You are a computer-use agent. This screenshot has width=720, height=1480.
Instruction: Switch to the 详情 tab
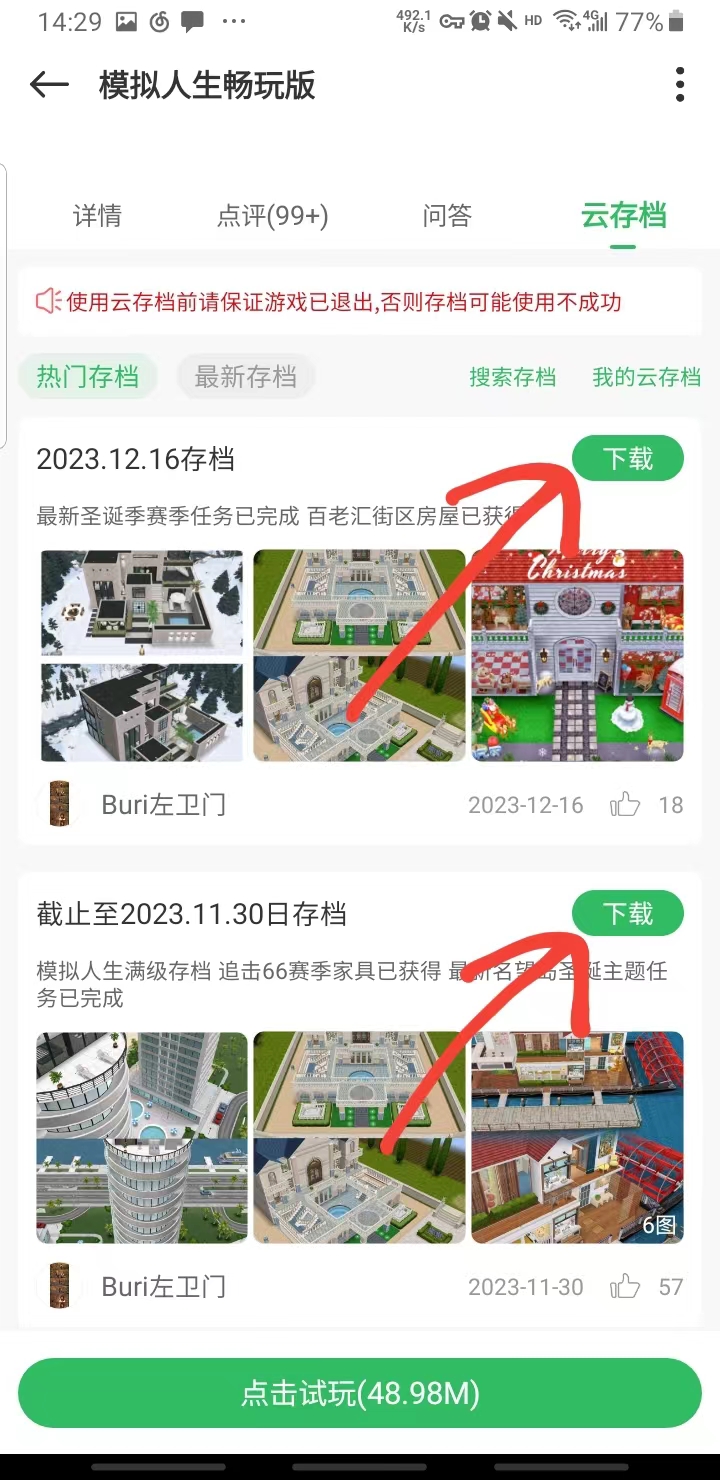pos(97,216)
